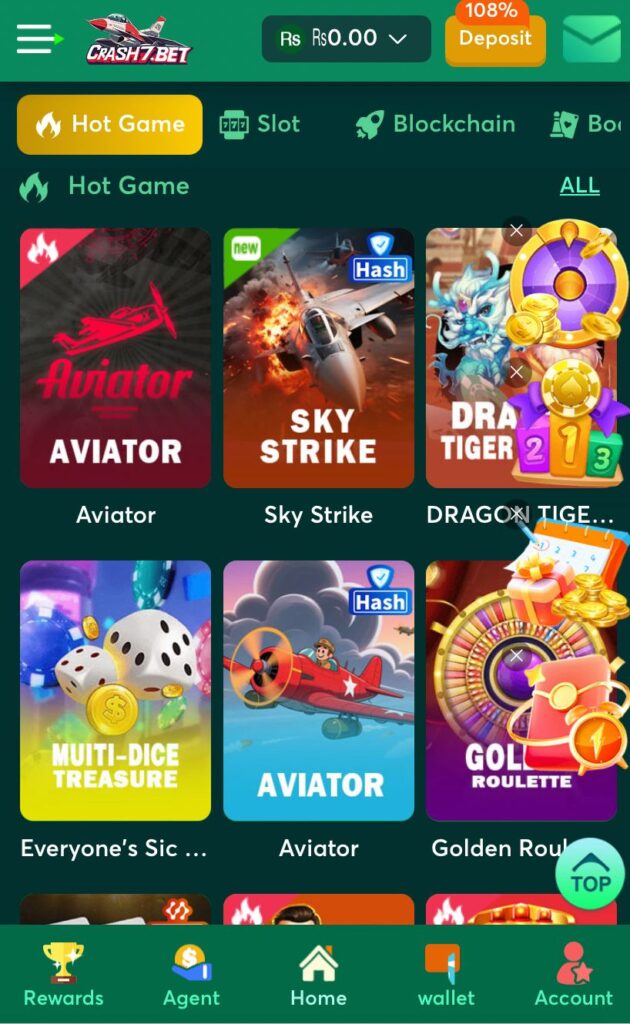Switch to the Blockchain category

point(435,125)
